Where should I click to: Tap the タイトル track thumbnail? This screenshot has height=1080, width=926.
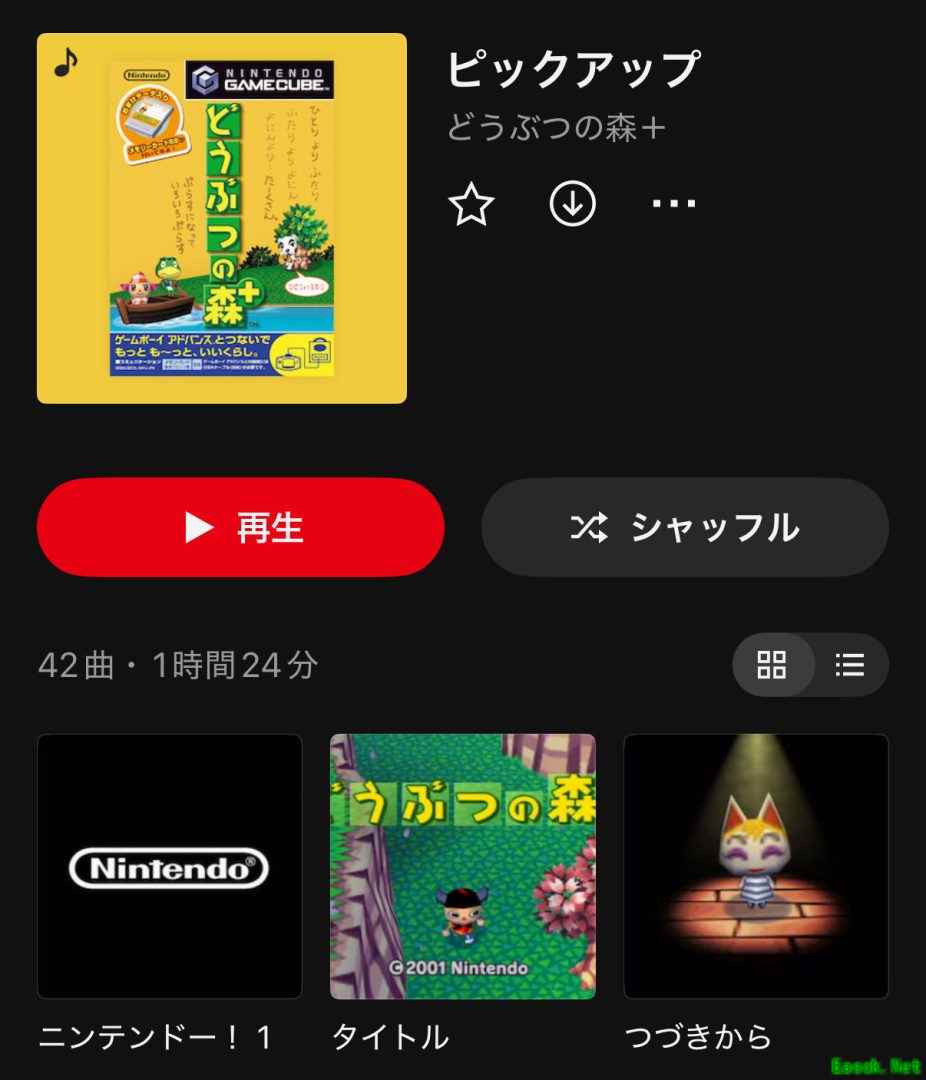[462, 867]
